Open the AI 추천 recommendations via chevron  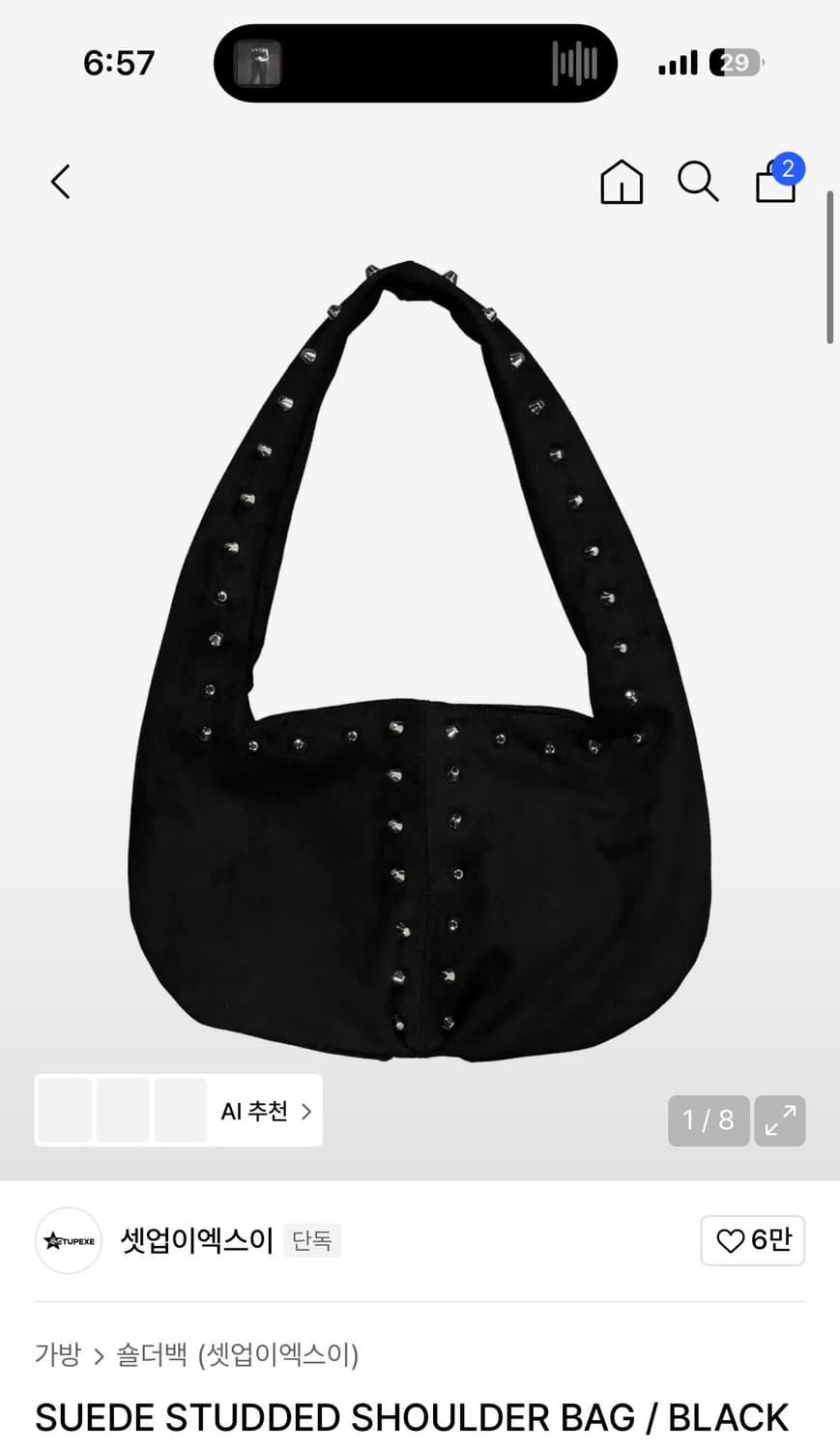(305, 1111)
